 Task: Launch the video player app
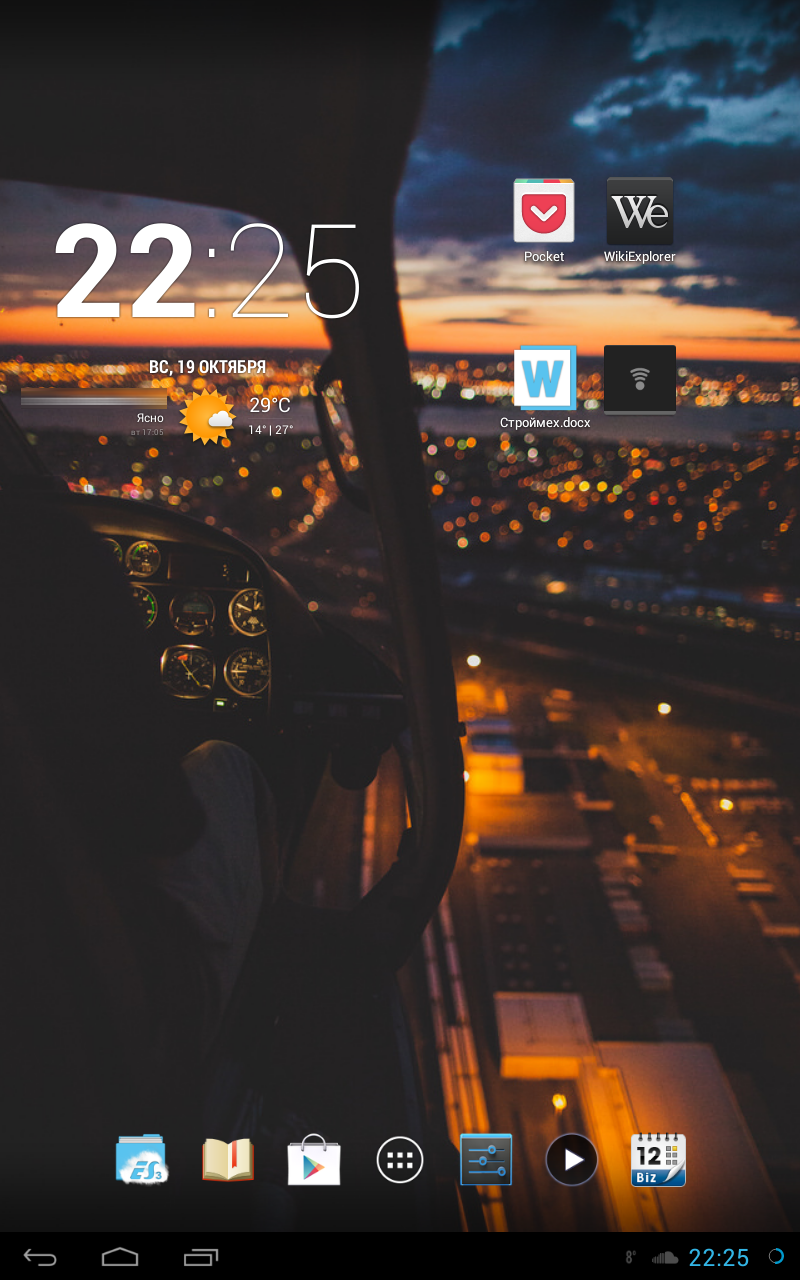[x=571, y=1160]
